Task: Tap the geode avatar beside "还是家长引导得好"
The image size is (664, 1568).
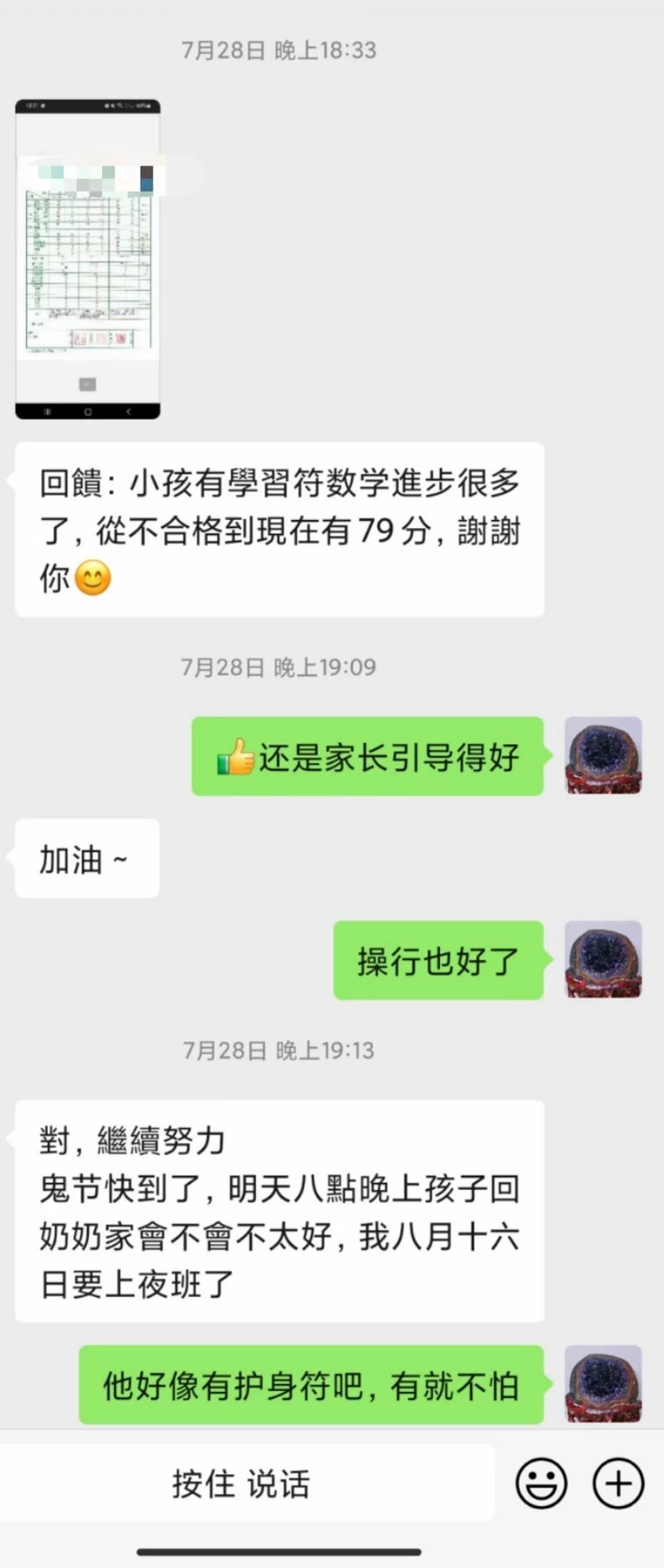Action: coord(603,756)
